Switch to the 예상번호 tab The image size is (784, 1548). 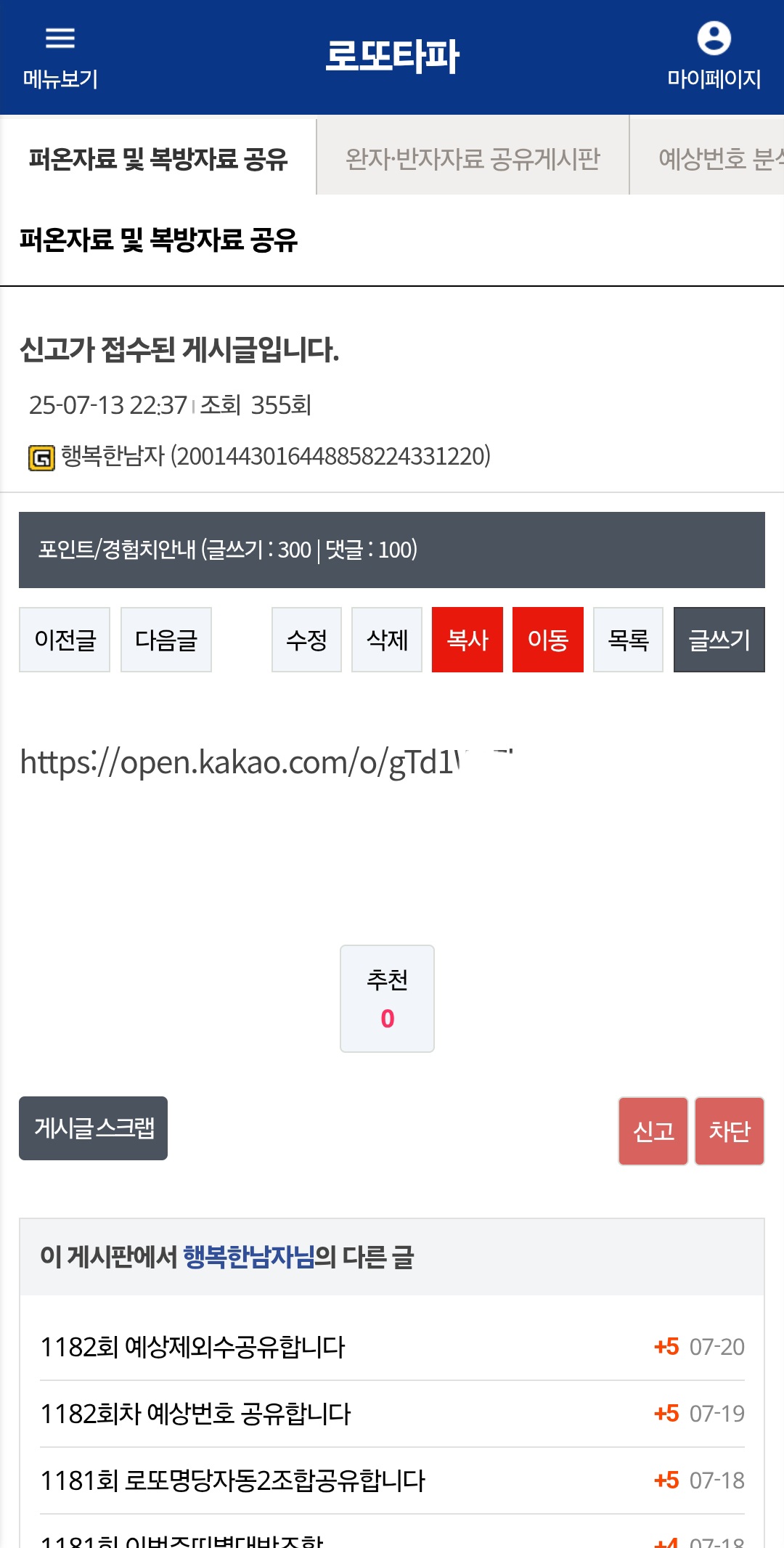tap(707, 158)
